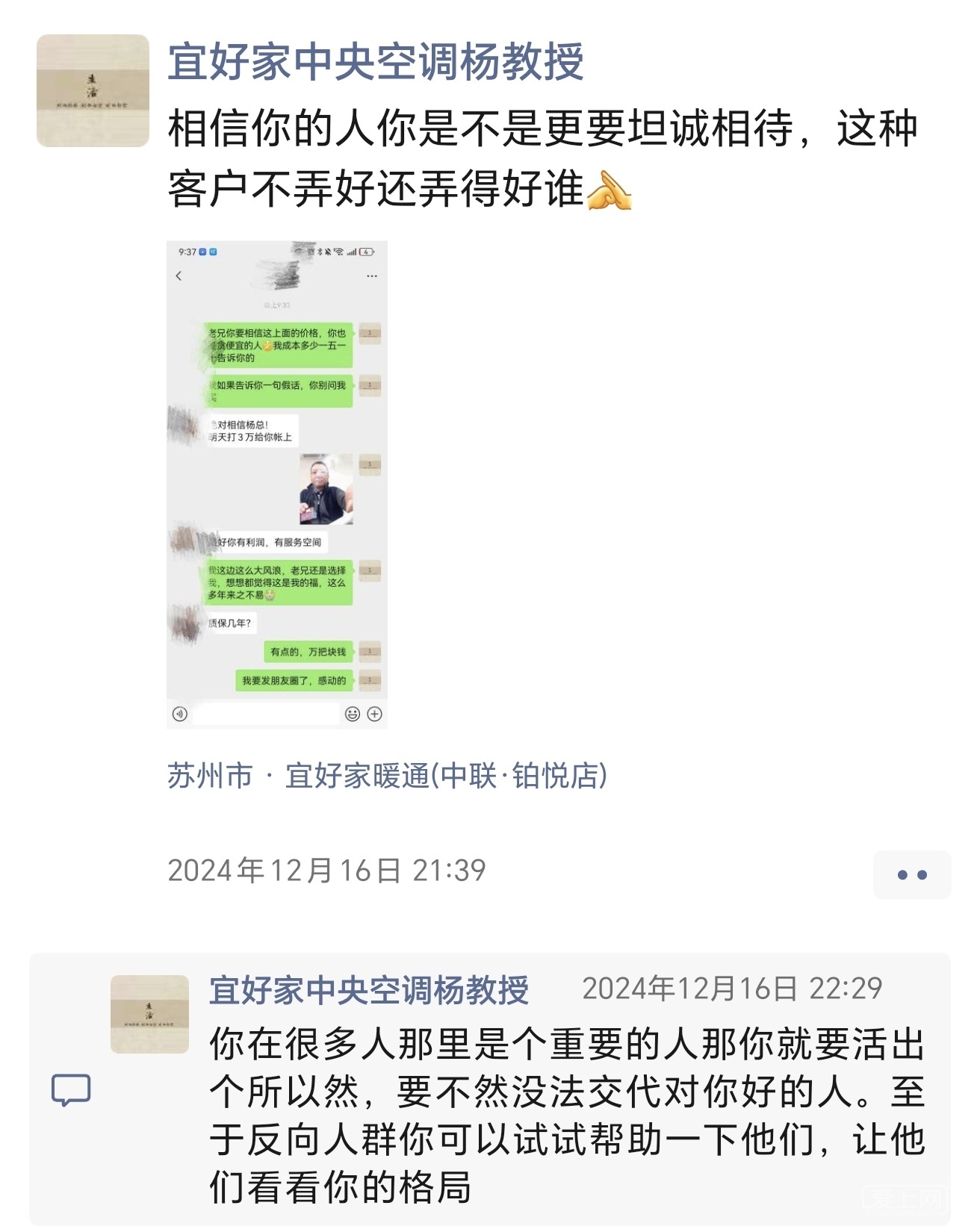Tap the commenter's avatar in the comments

pyautogui.click(x=149, y=1014)
